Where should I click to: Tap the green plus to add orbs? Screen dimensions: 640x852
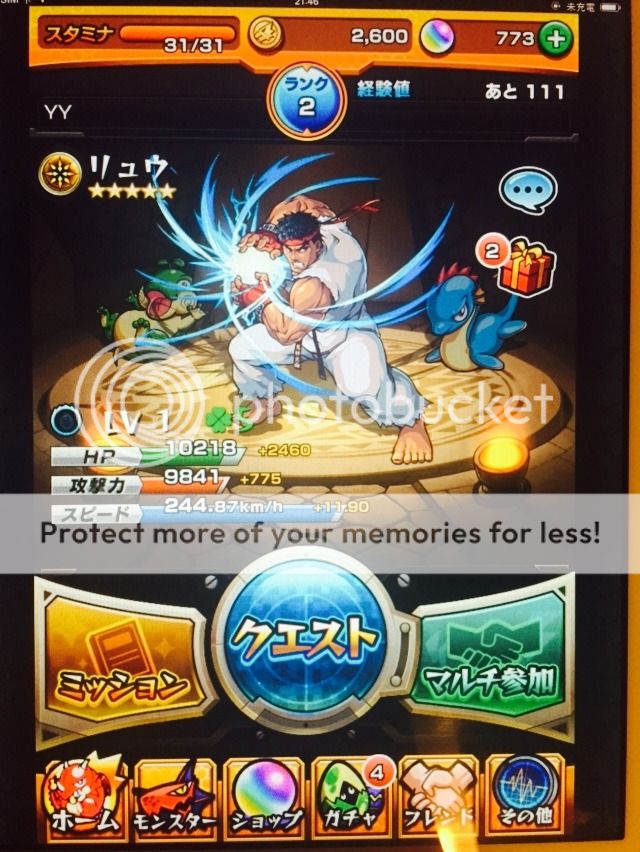pyautogui.click(x=556, y=38)
